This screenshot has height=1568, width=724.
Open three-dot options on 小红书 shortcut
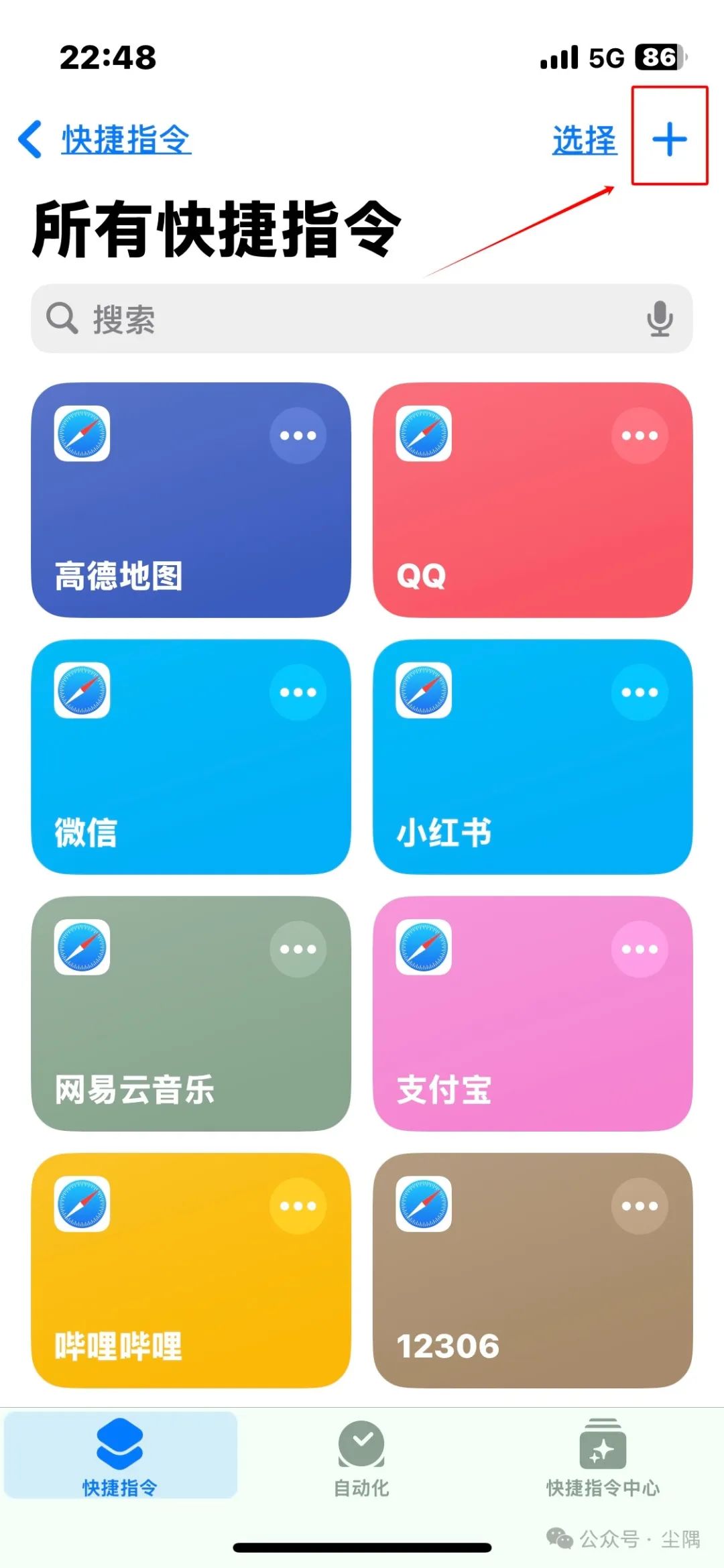click(x=640, y=692)
